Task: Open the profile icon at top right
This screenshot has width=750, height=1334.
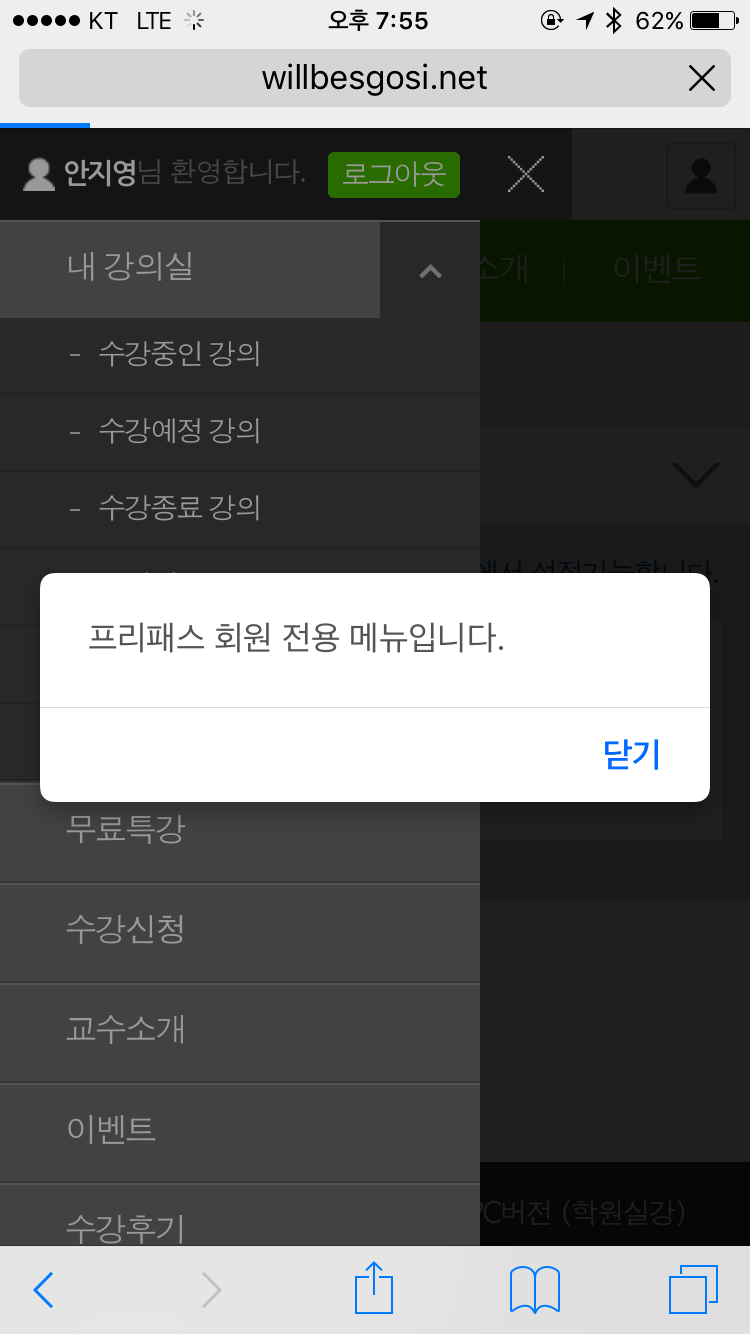Action: click(701, 175)
